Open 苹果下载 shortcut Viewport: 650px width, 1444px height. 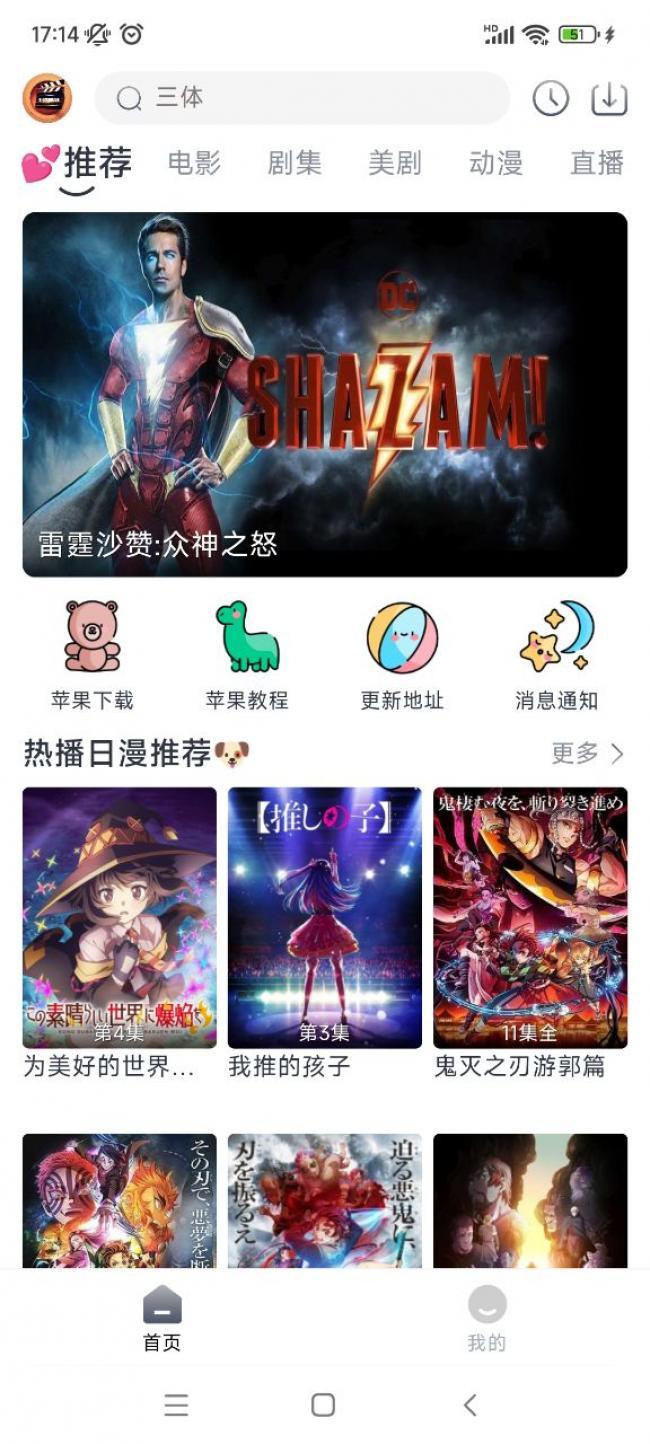coord(92,655)
